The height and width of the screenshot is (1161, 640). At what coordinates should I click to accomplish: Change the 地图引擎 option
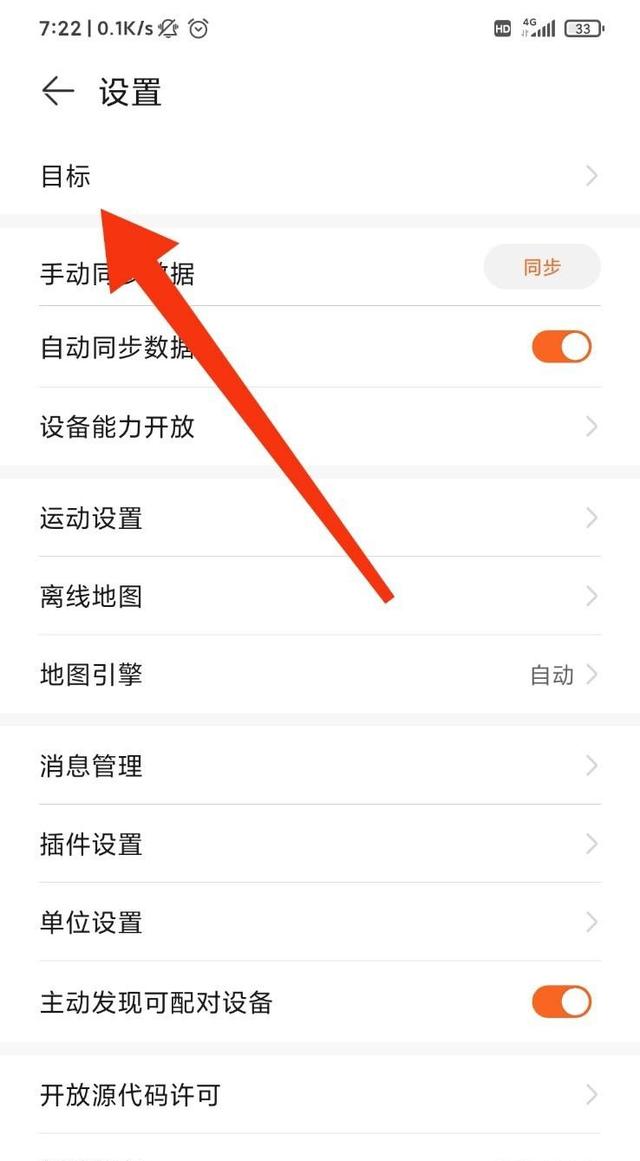point(320,675)
